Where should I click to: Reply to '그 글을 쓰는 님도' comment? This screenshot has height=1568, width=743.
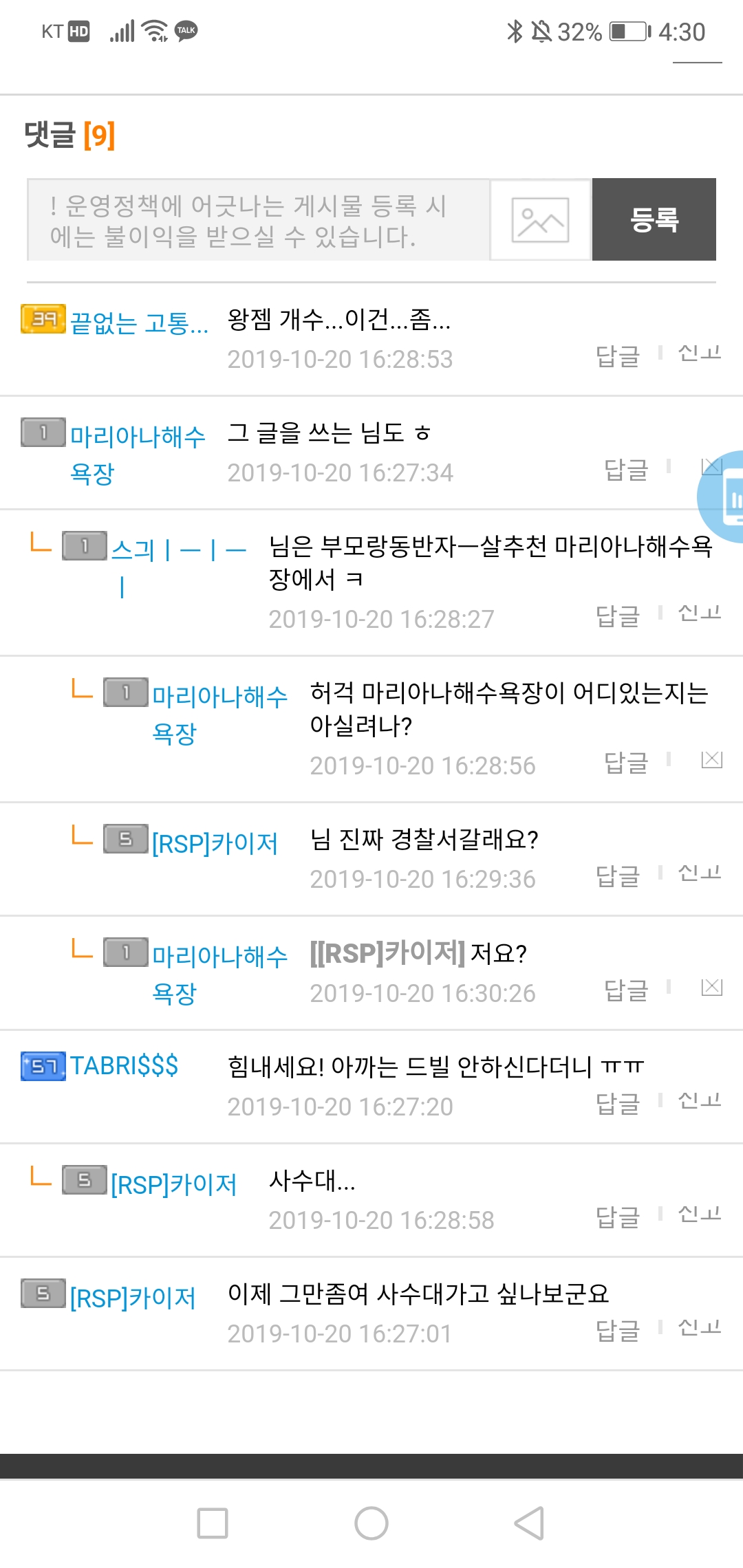[x=625, y=470]
